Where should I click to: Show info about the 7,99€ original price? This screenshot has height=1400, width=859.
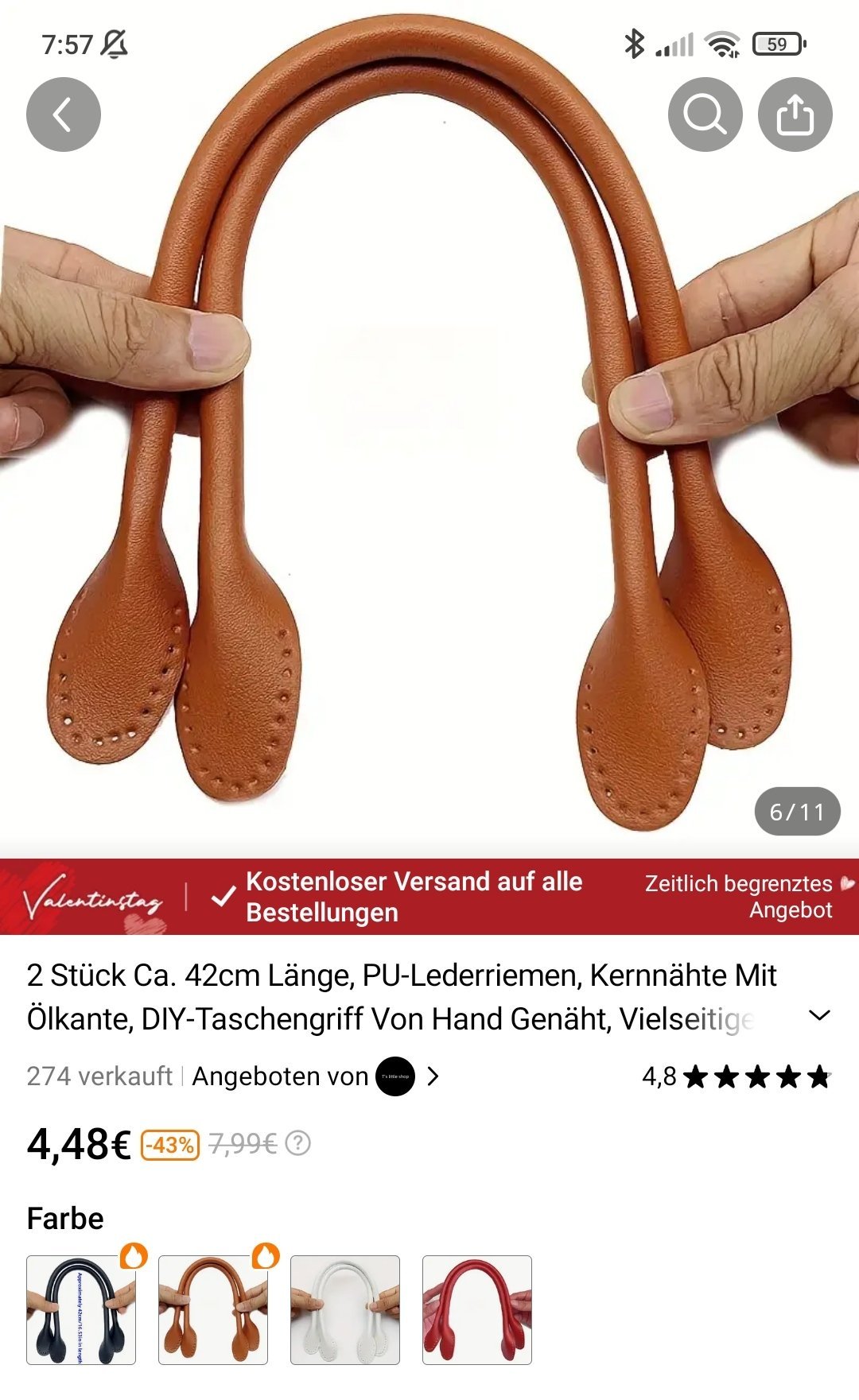tap(298, 1144)
